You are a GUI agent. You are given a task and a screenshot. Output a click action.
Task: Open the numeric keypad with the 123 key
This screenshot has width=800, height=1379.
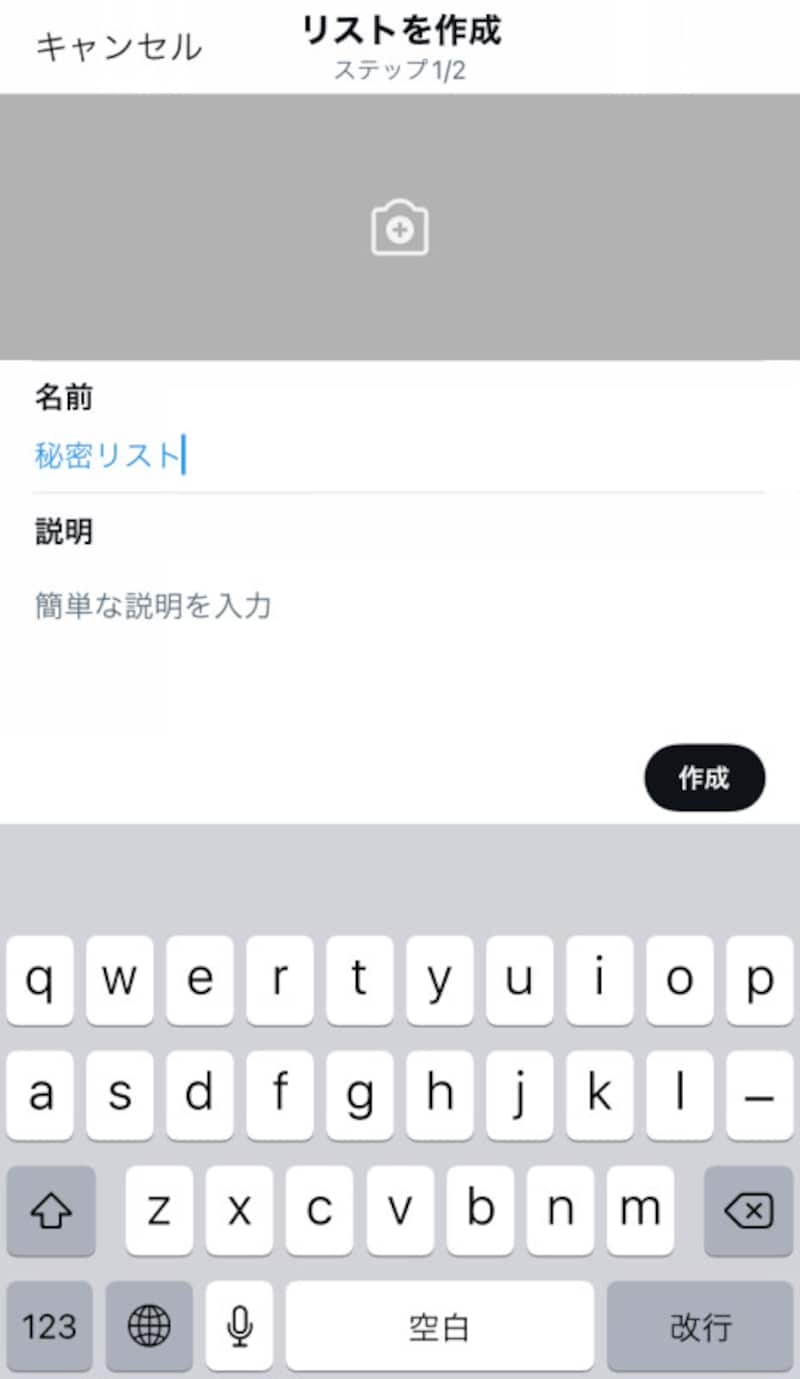[x=49, y=1326]
